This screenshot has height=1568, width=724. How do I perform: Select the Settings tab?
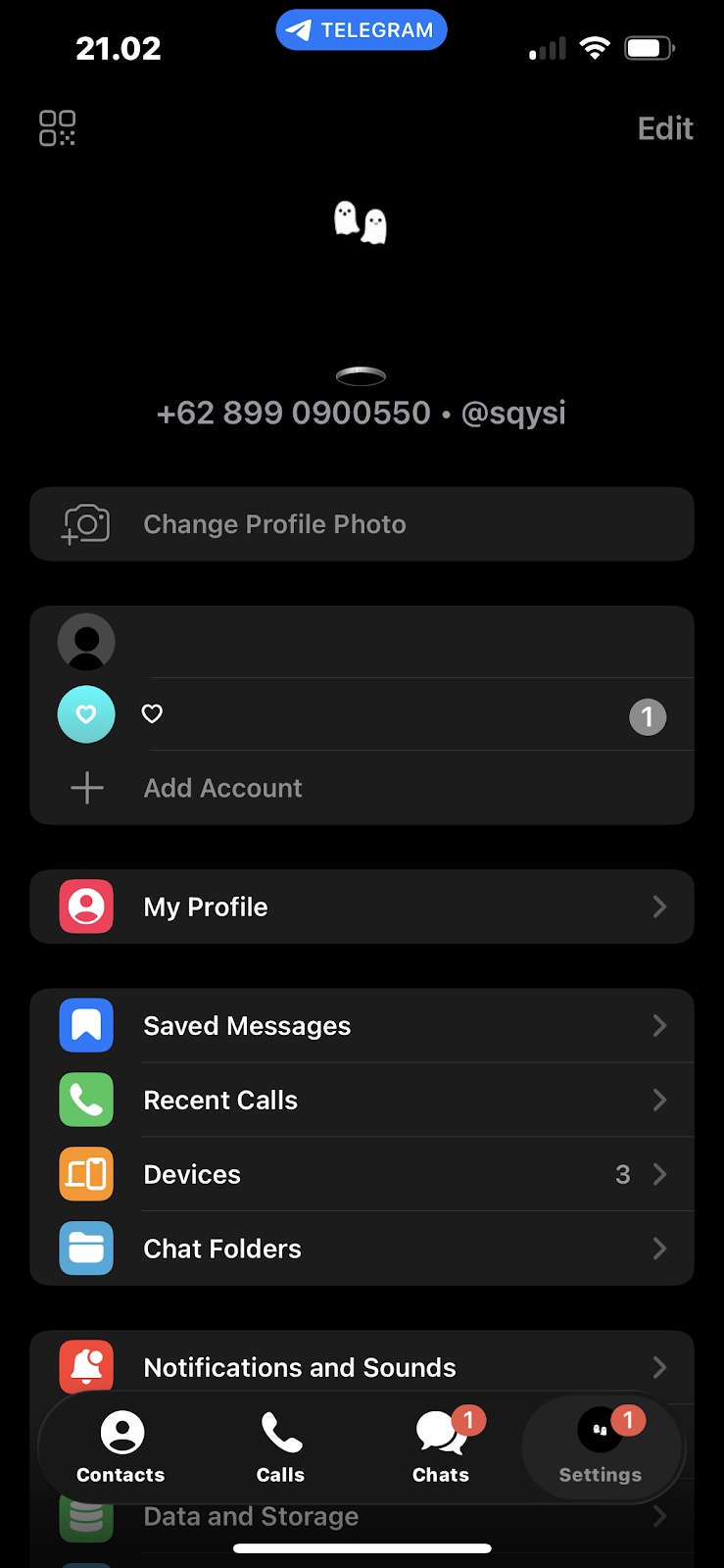(x=600, y=1447)
